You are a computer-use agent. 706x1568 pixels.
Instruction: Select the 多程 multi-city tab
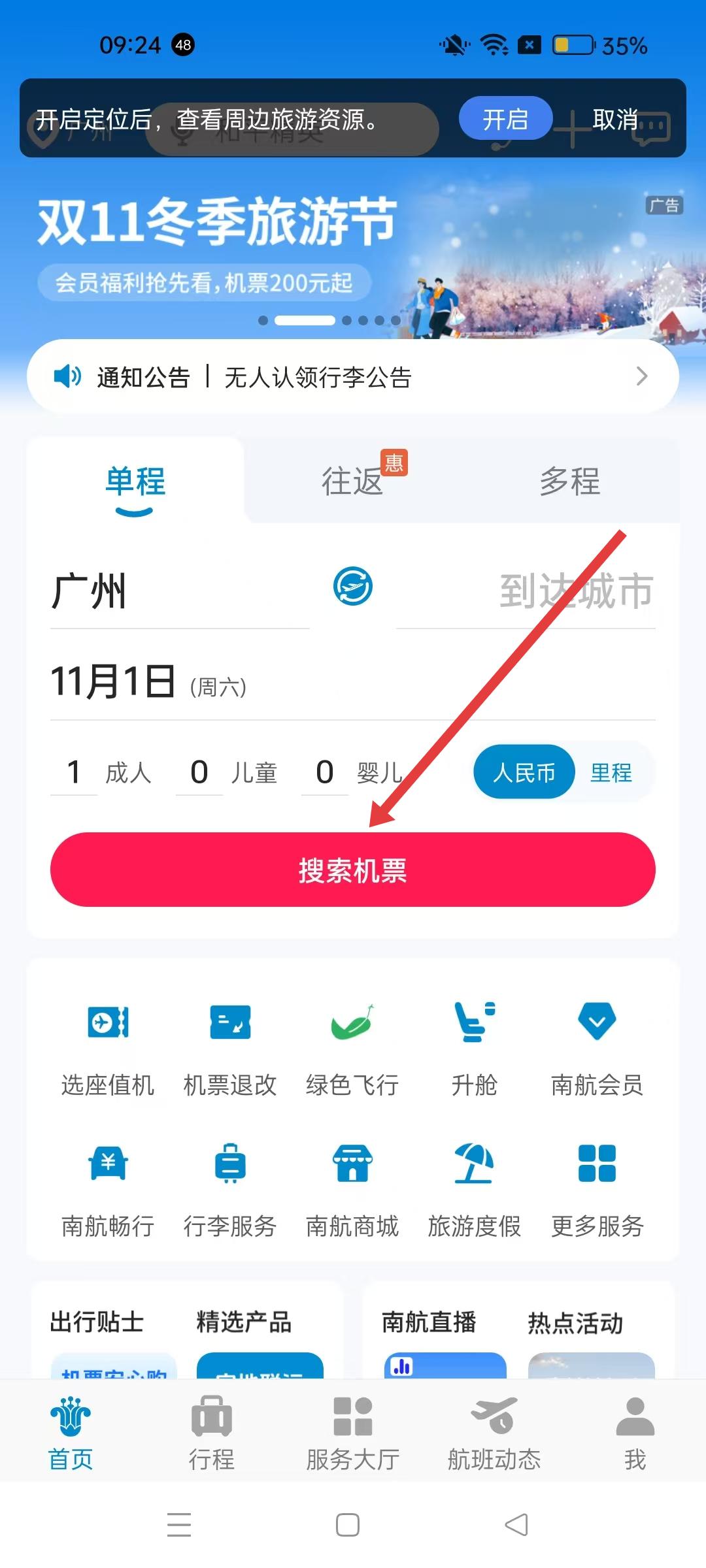[x=569, y=482]
